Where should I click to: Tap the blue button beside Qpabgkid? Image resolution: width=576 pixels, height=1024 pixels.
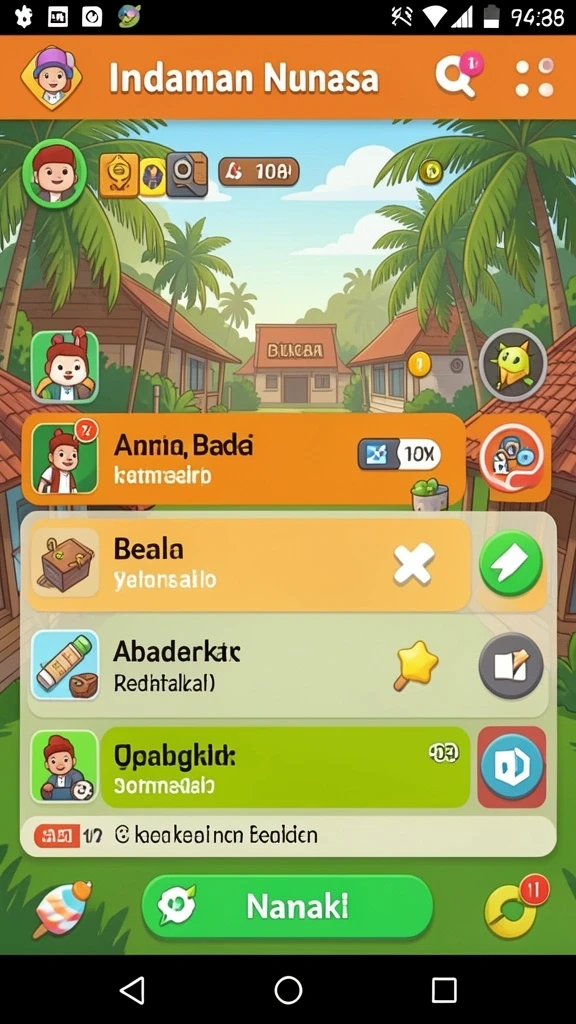tap(512, 767)
